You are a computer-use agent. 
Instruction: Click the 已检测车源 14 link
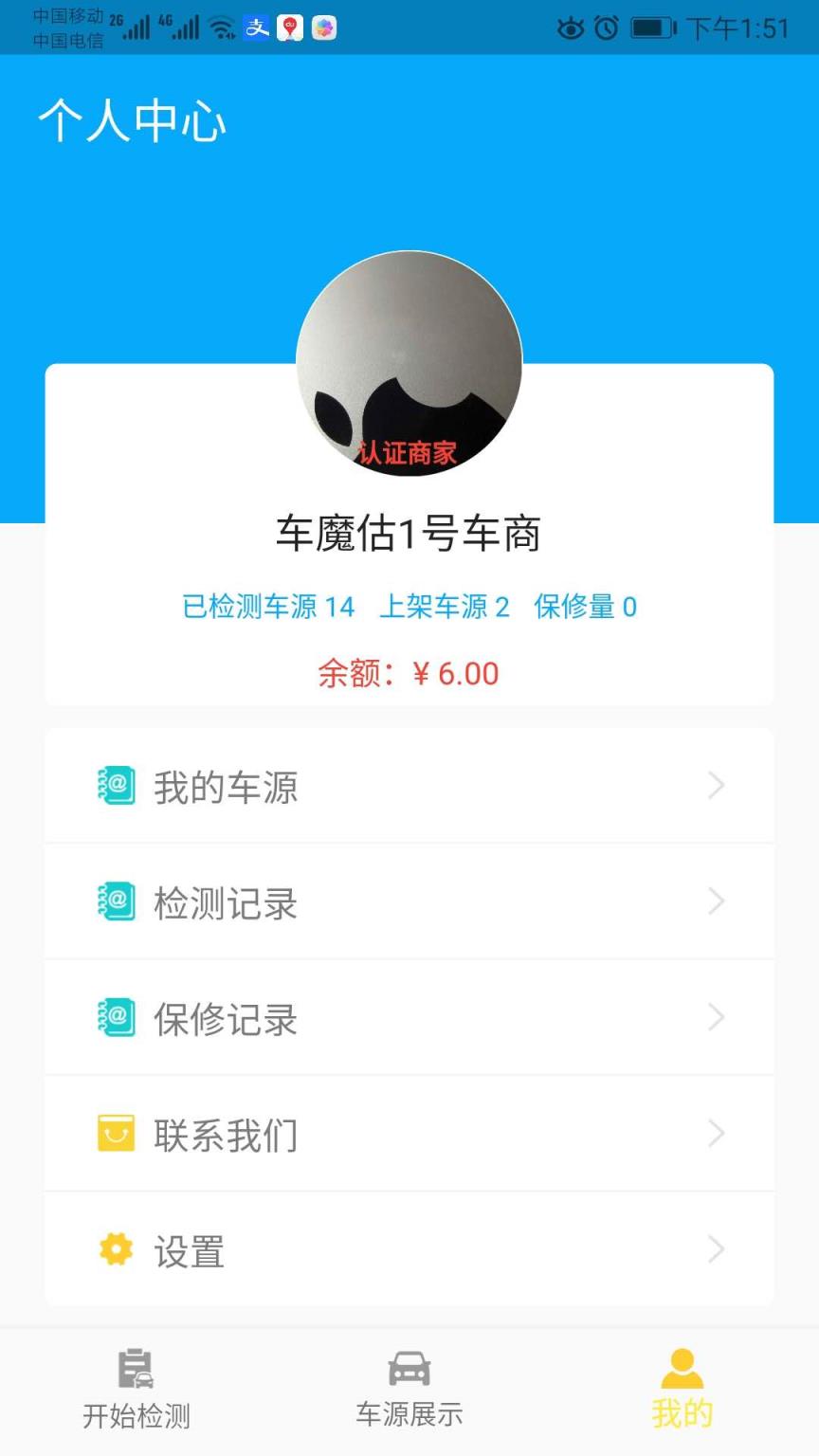click(x=268, y=607)
